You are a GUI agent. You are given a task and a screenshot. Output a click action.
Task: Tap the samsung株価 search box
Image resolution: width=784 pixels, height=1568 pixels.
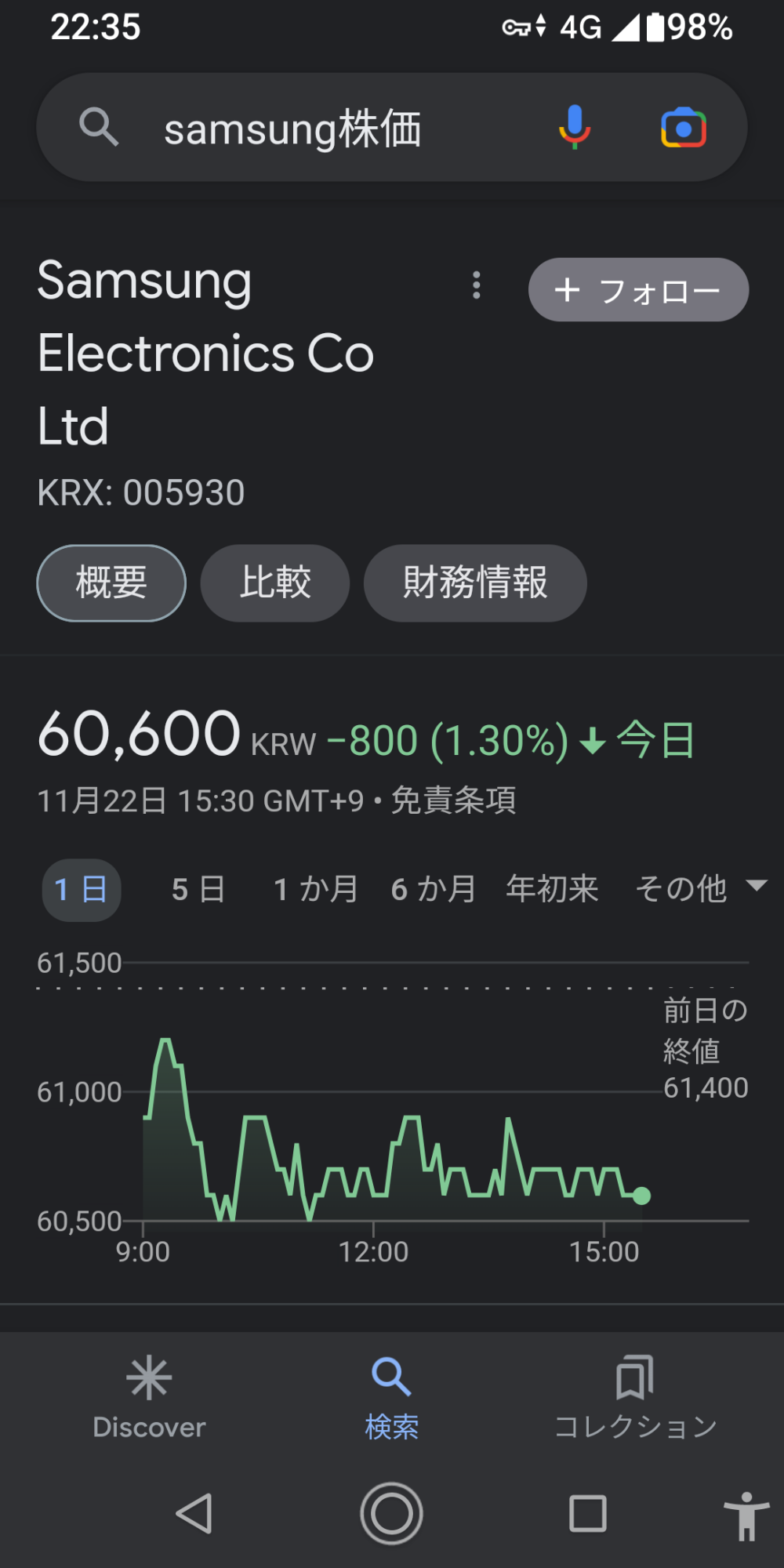tap(314, 129)
